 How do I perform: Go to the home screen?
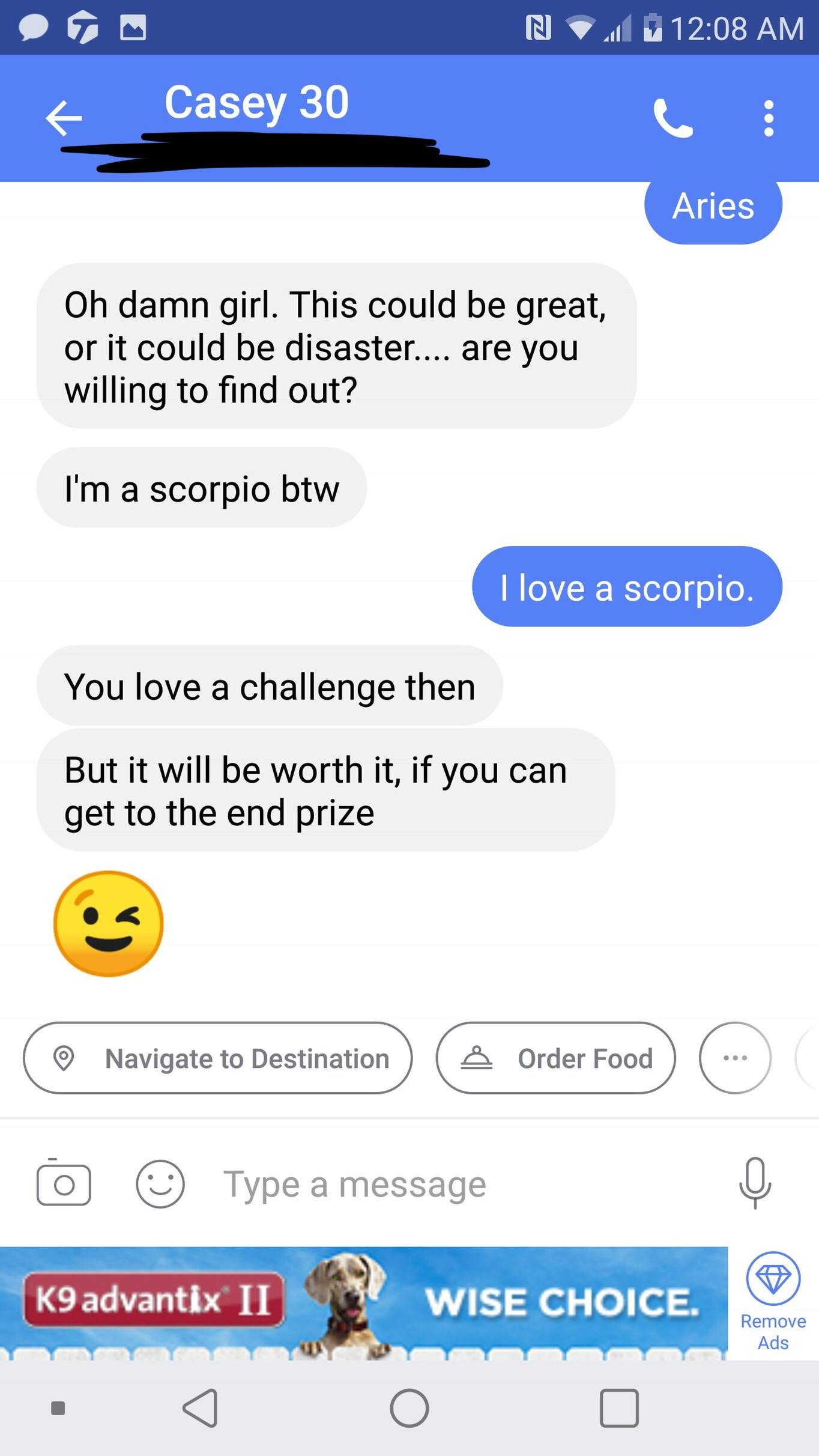click(x=409, y=1409)
